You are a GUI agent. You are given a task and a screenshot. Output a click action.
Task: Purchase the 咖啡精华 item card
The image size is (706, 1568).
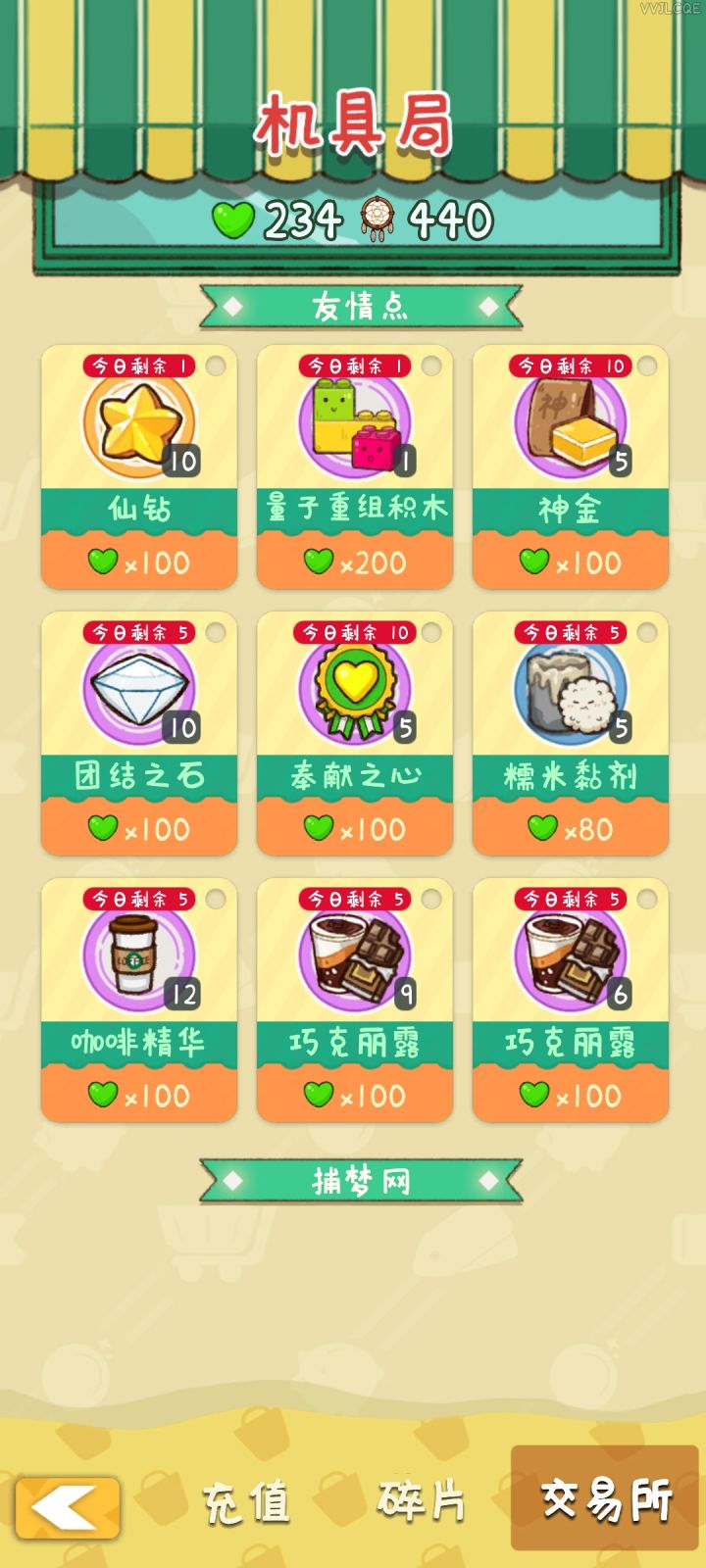click(x=139, y=1001)
